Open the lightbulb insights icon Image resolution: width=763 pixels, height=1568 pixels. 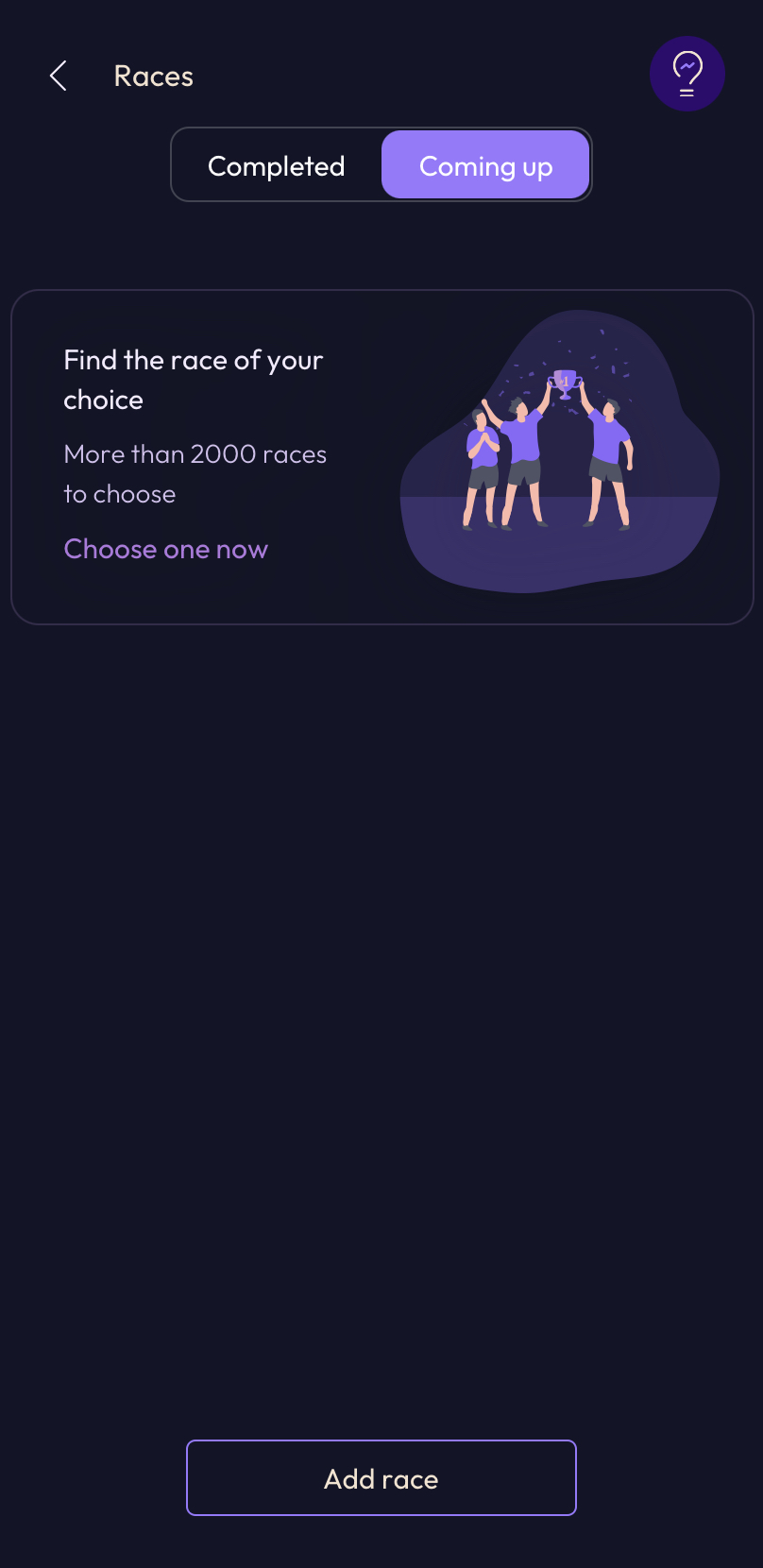pos(687,74)
